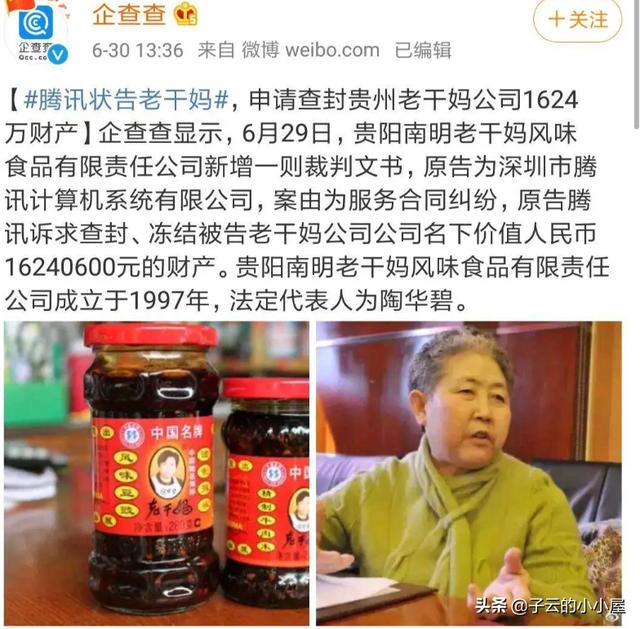
Task: Open the #腾讯状告老干妈# hashtag
Action: coord(127,99)
